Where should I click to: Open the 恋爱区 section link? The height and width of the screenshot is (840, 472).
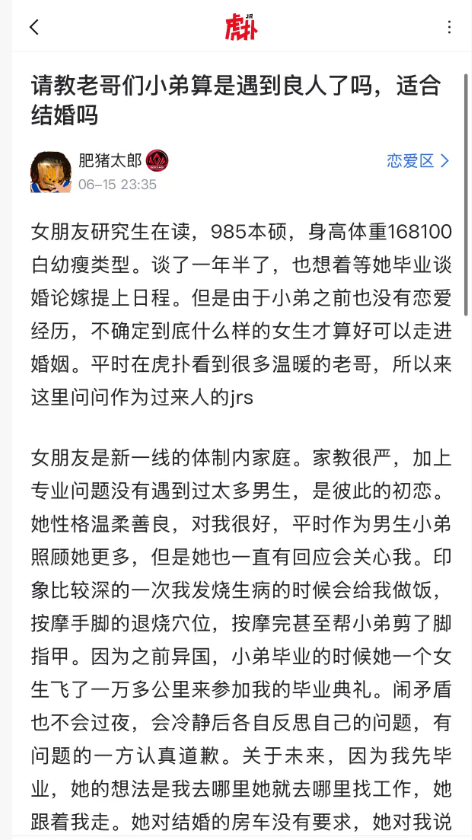click(418, 161)
